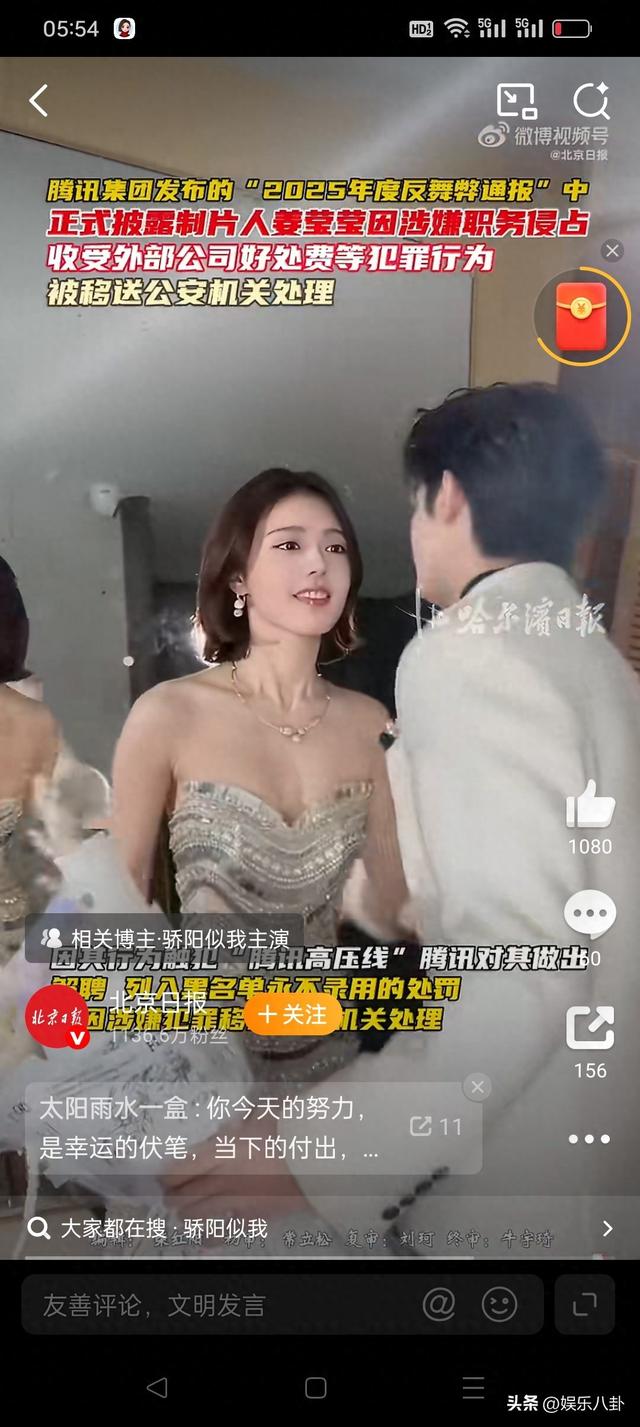
Task: Open related blogger 骄阳似我主演
Action: (x=166, y=938)
